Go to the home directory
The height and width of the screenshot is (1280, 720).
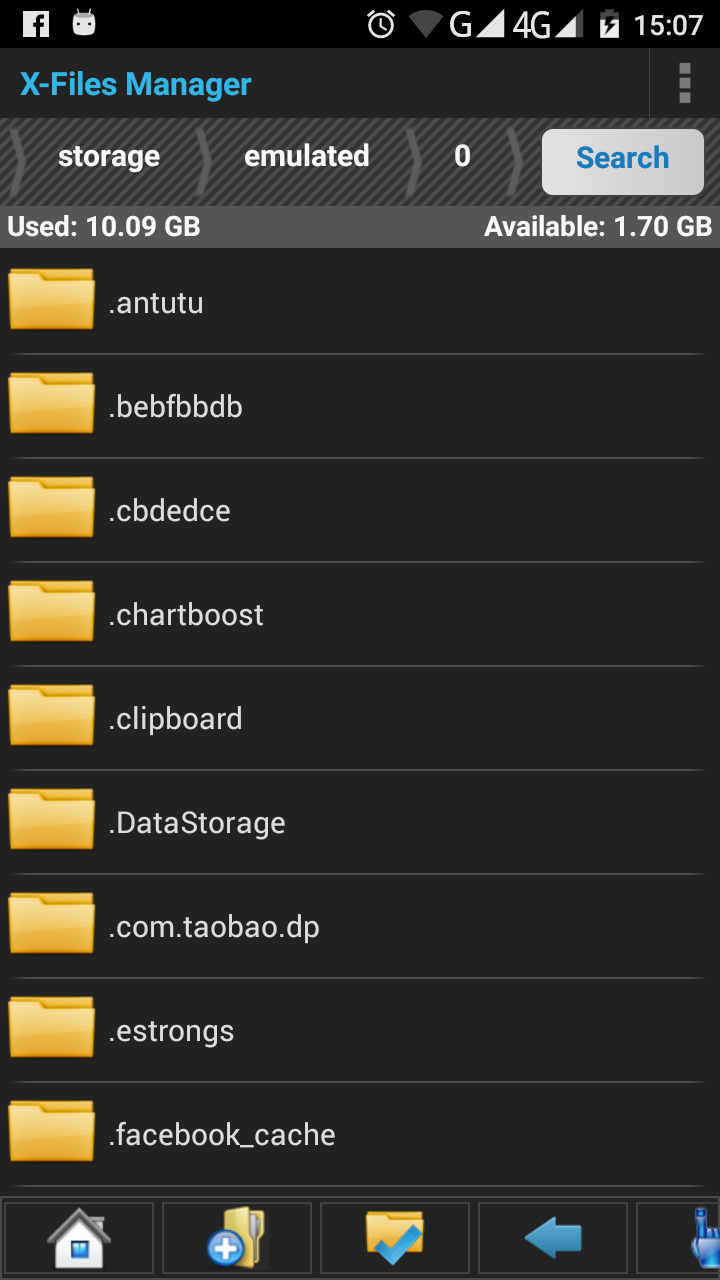pyautogui.click(x=79, y=1237)
